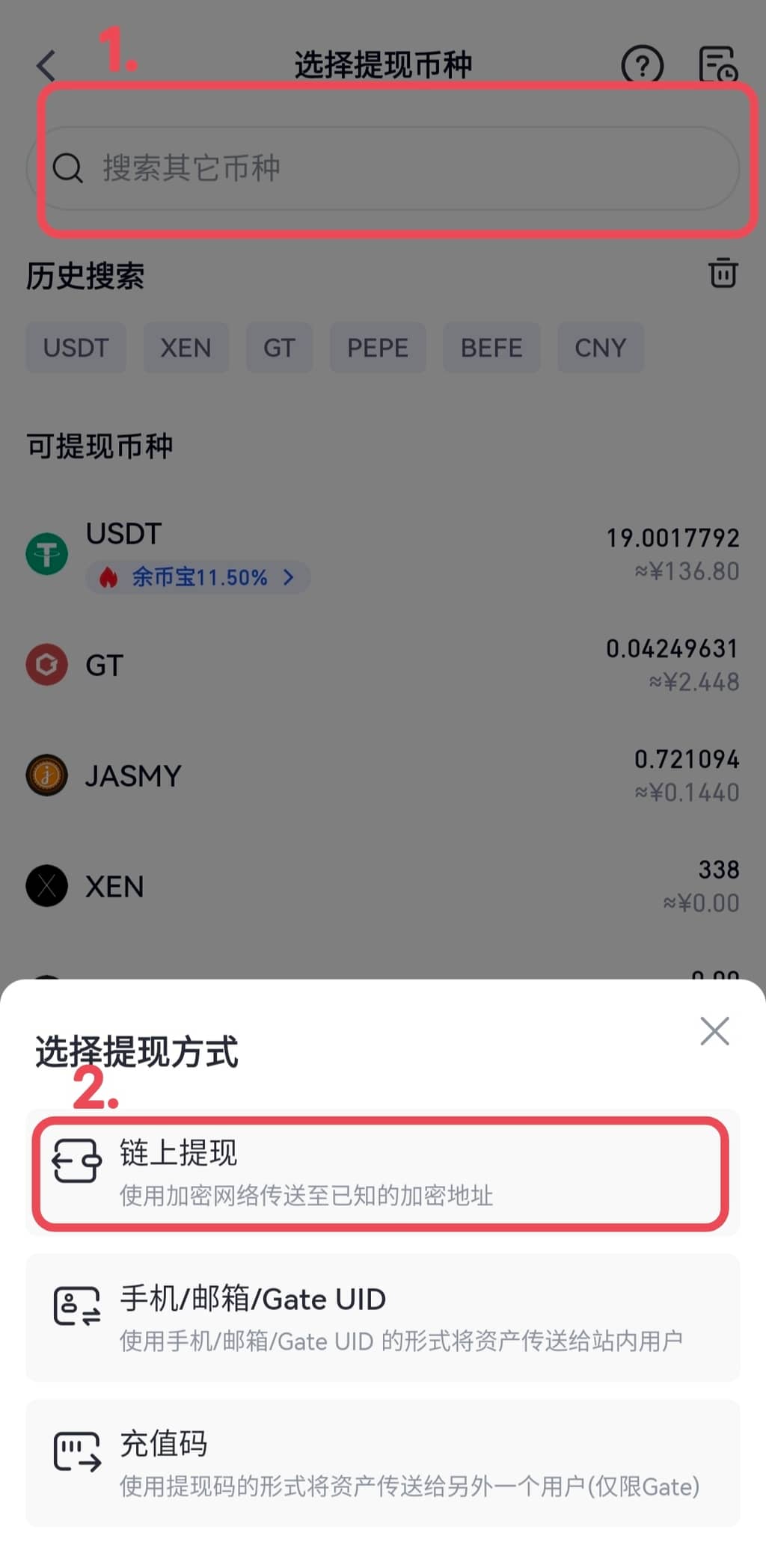This screenshot has width=766, height=1568.
Task: Select USDT history search chip
Action: pyautogui.click(x=76, y=348)
